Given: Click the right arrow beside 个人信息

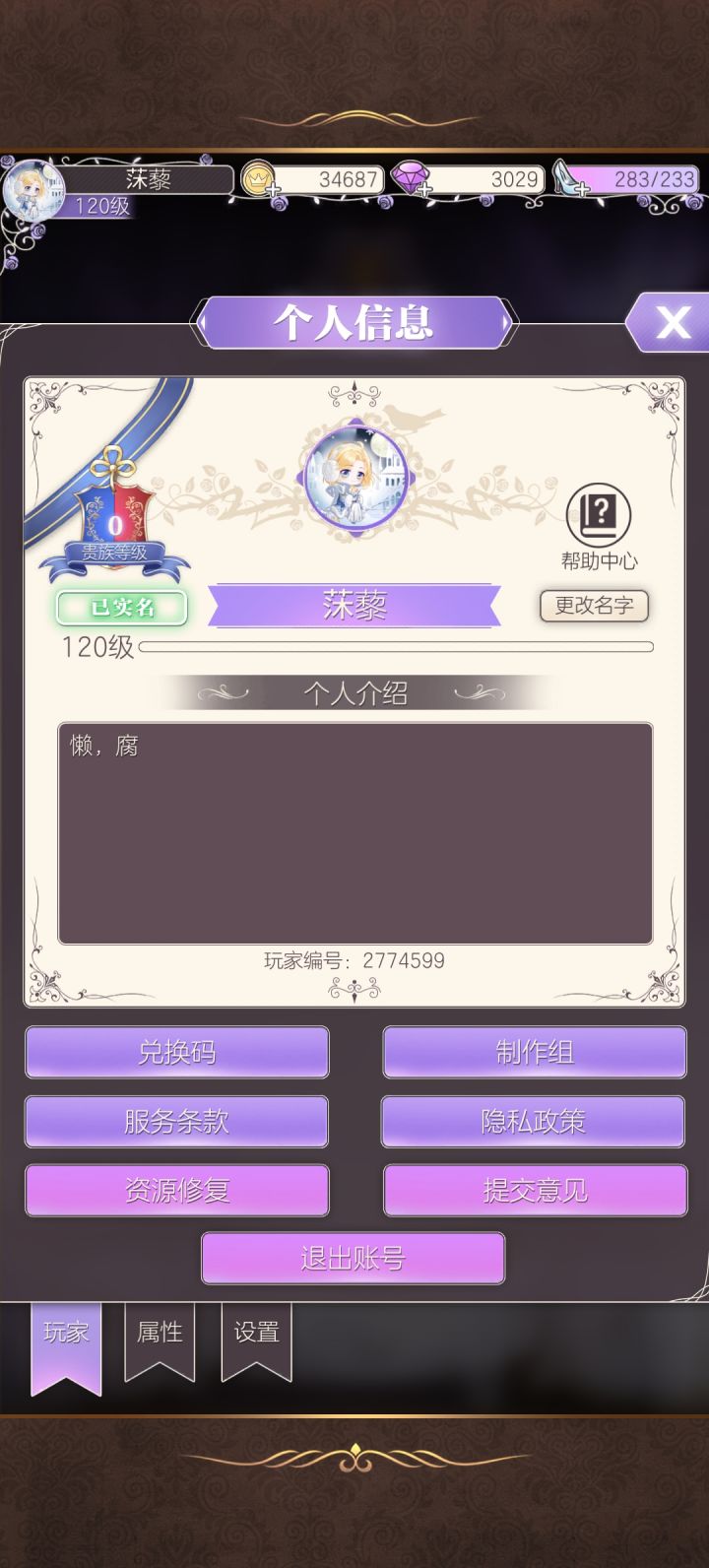Looking at the screenshot, I should (504, 324).
